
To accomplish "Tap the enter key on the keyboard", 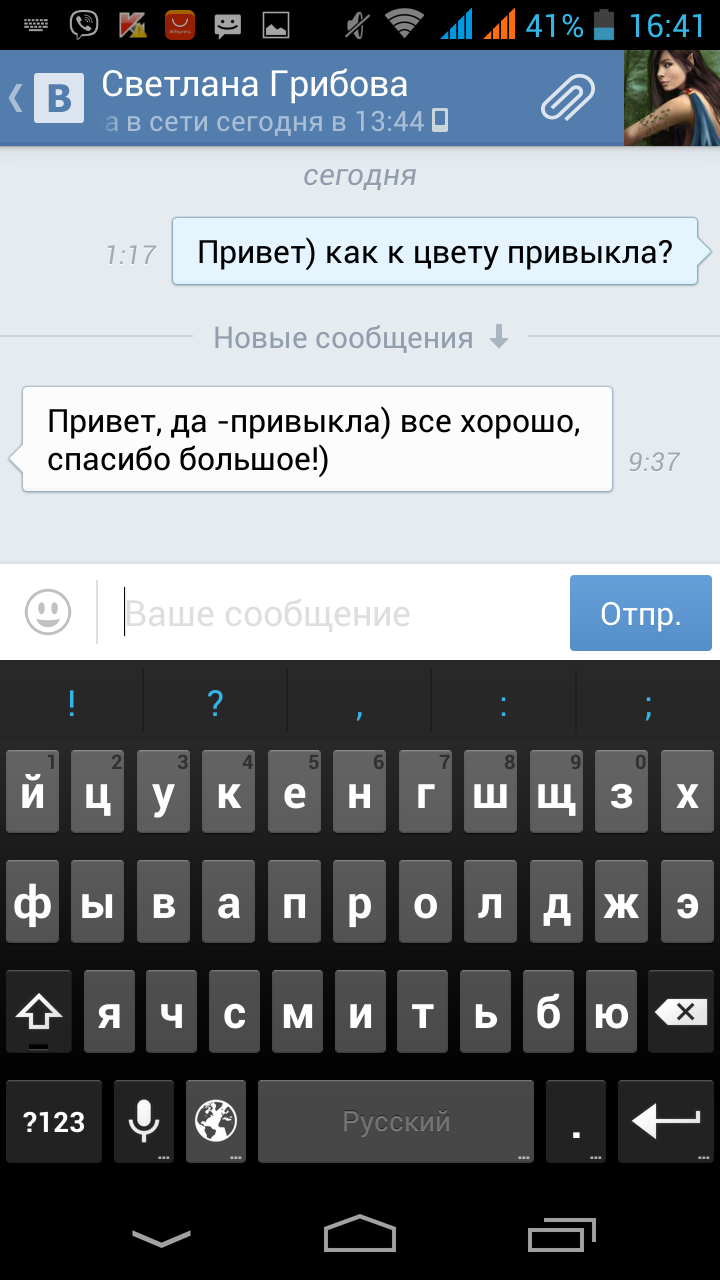I will [x=665, y=1121].
